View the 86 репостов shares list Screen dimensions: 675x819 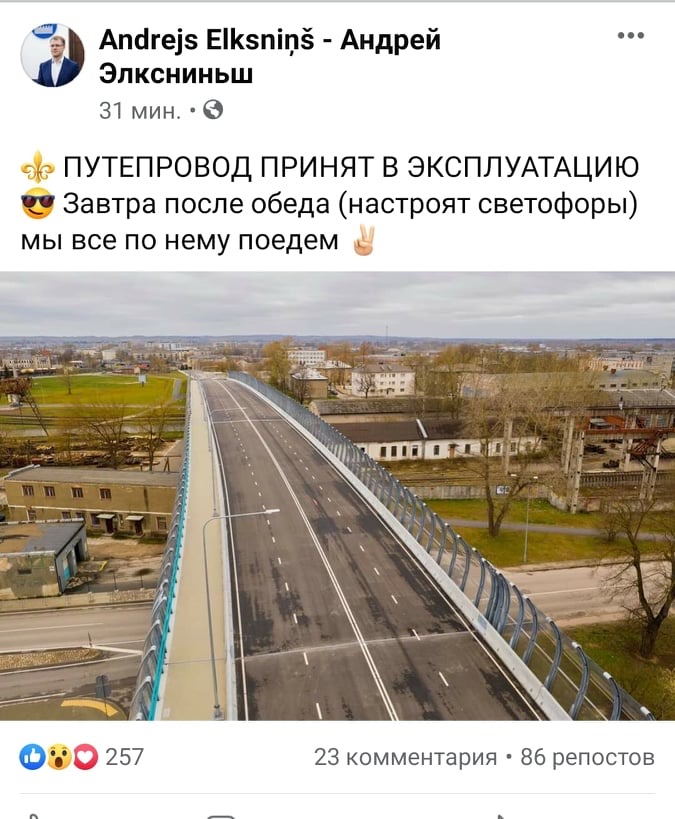click(587, 757)
